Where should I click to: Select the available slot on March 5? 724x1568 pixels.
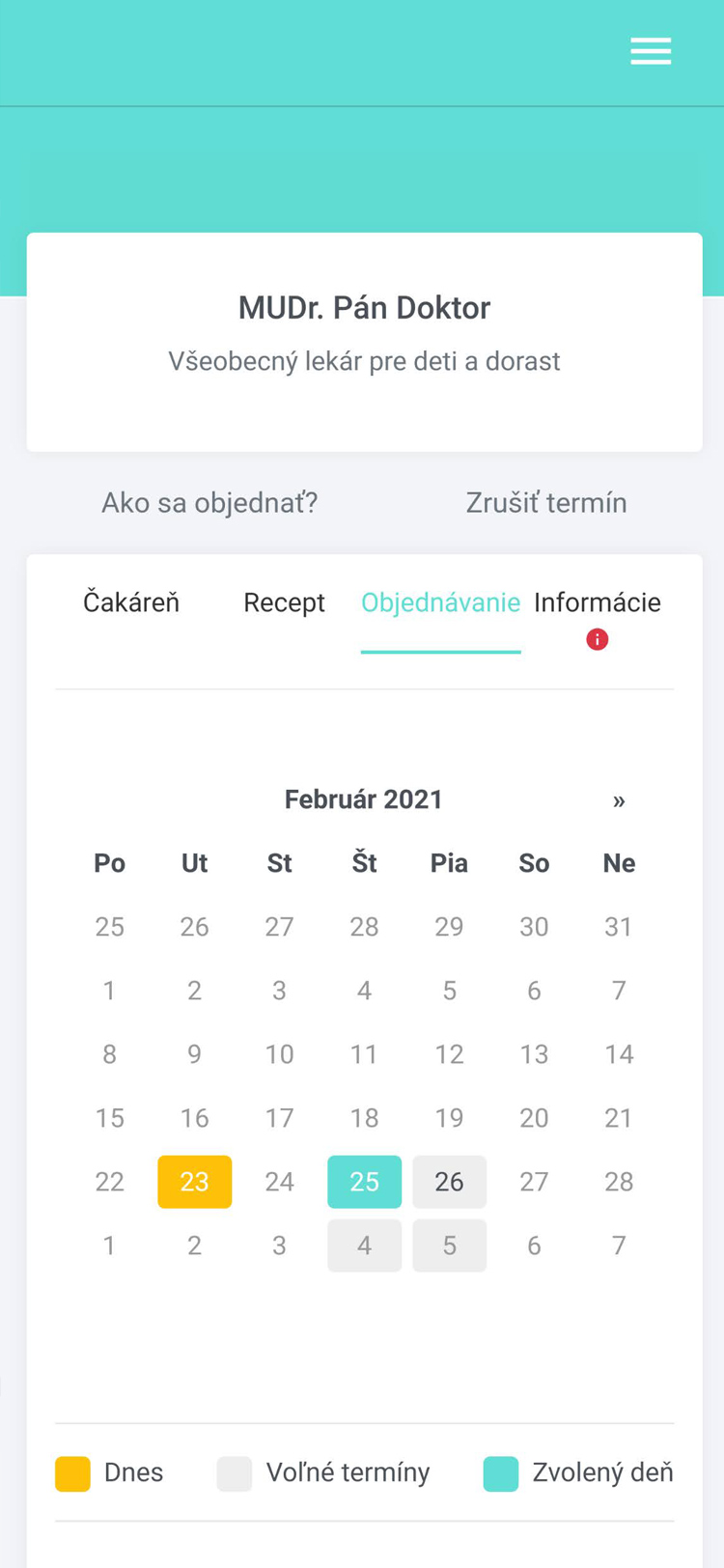tap(449, 1245)
